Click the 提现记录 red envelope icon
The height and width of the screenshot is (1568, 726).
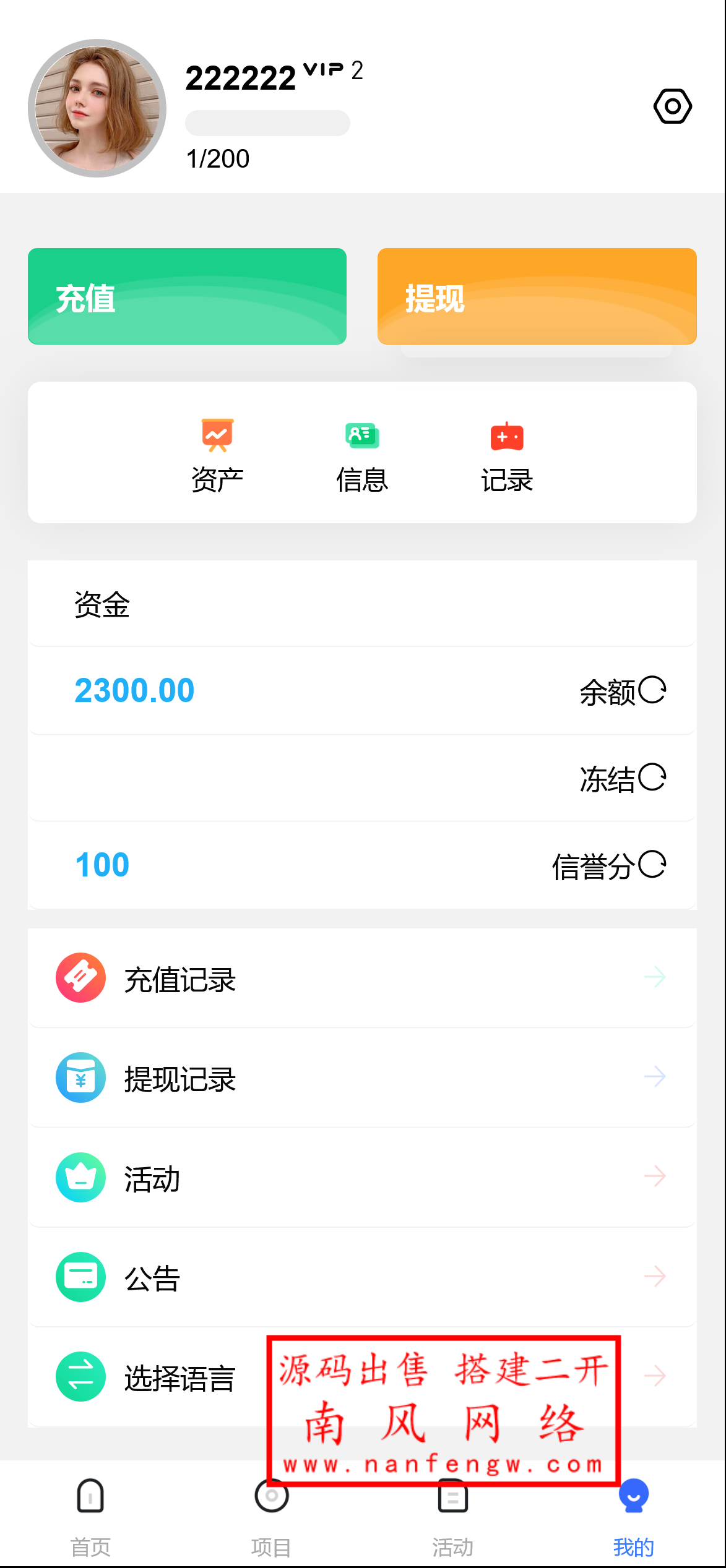[x=80, y=1077]
